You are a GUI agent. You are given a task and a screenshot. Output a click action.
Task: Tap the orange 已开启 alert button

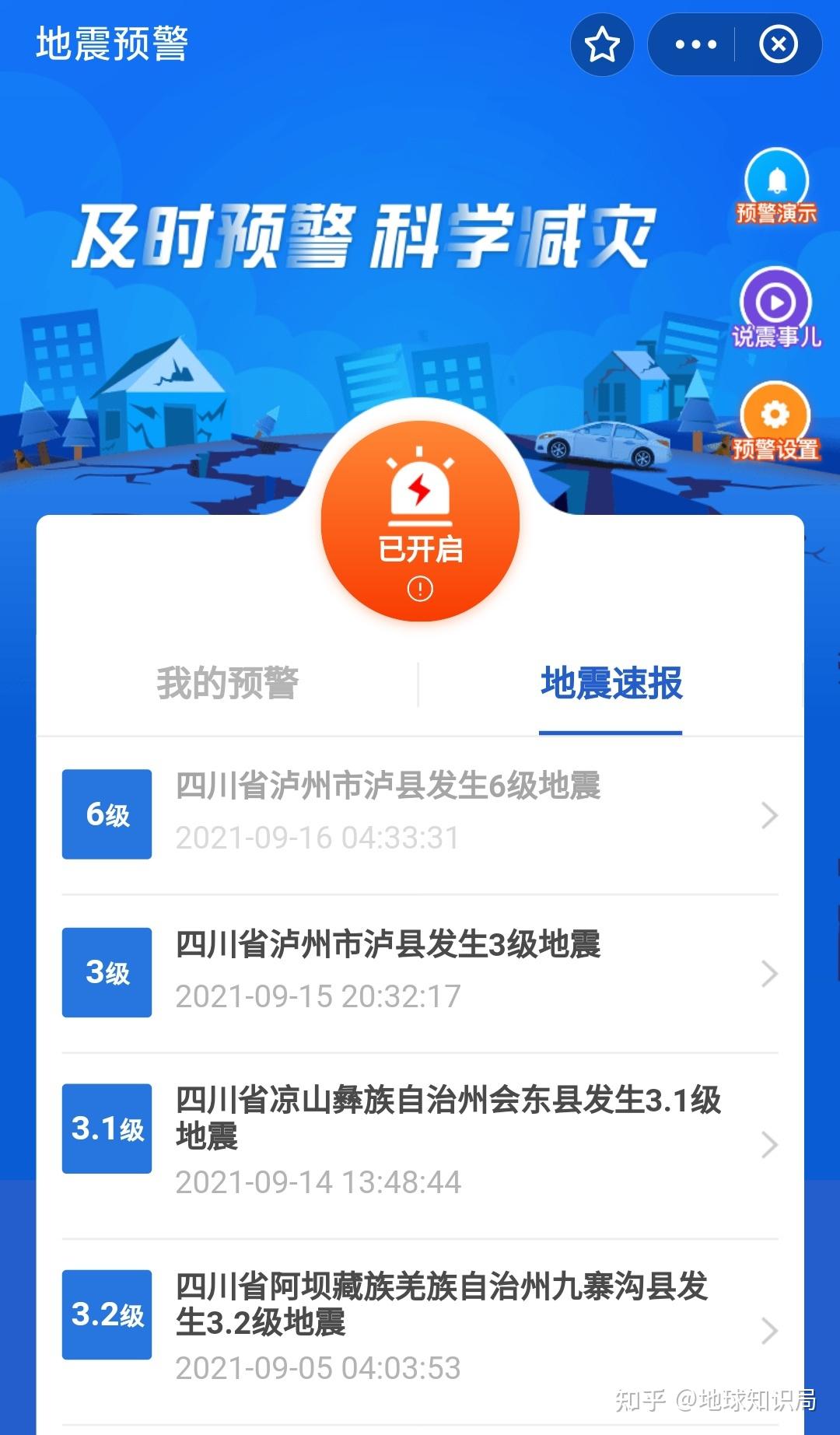[x=420, y=520]
